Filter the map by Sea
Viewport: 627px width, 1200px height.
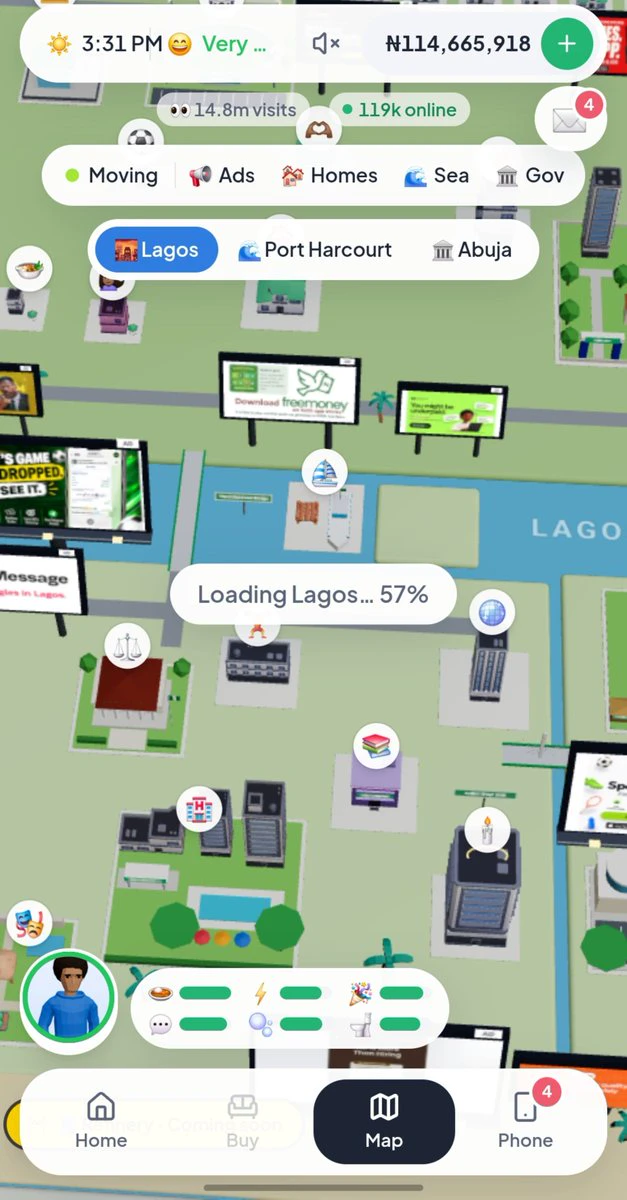pyautogui.click(x=436, y=176)
